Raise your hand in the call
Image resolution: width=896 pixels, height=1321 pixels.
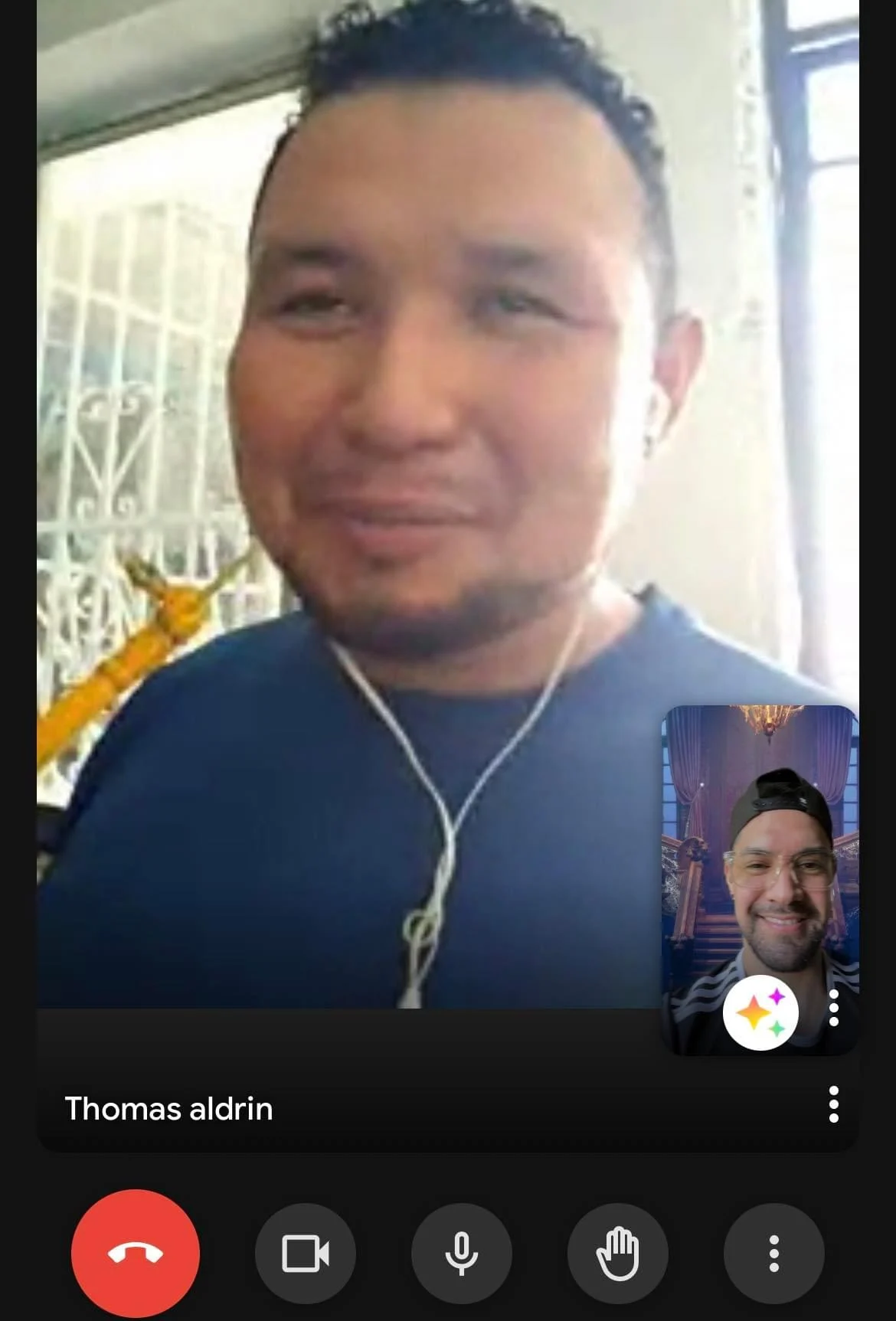(x=617, y=1254)
